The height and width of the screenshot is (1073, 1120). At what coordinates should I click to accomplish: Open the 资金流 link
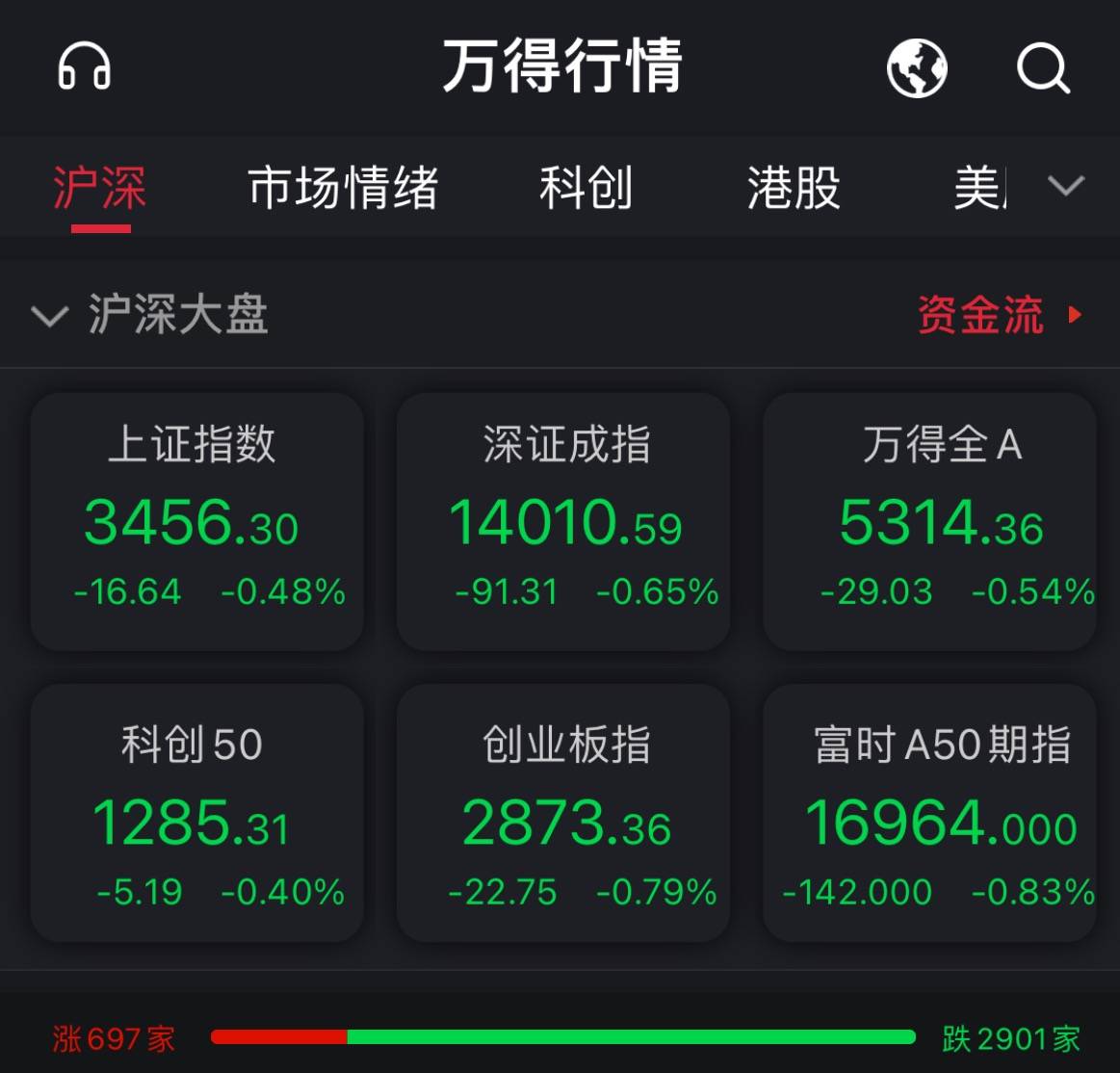point(997,315)
